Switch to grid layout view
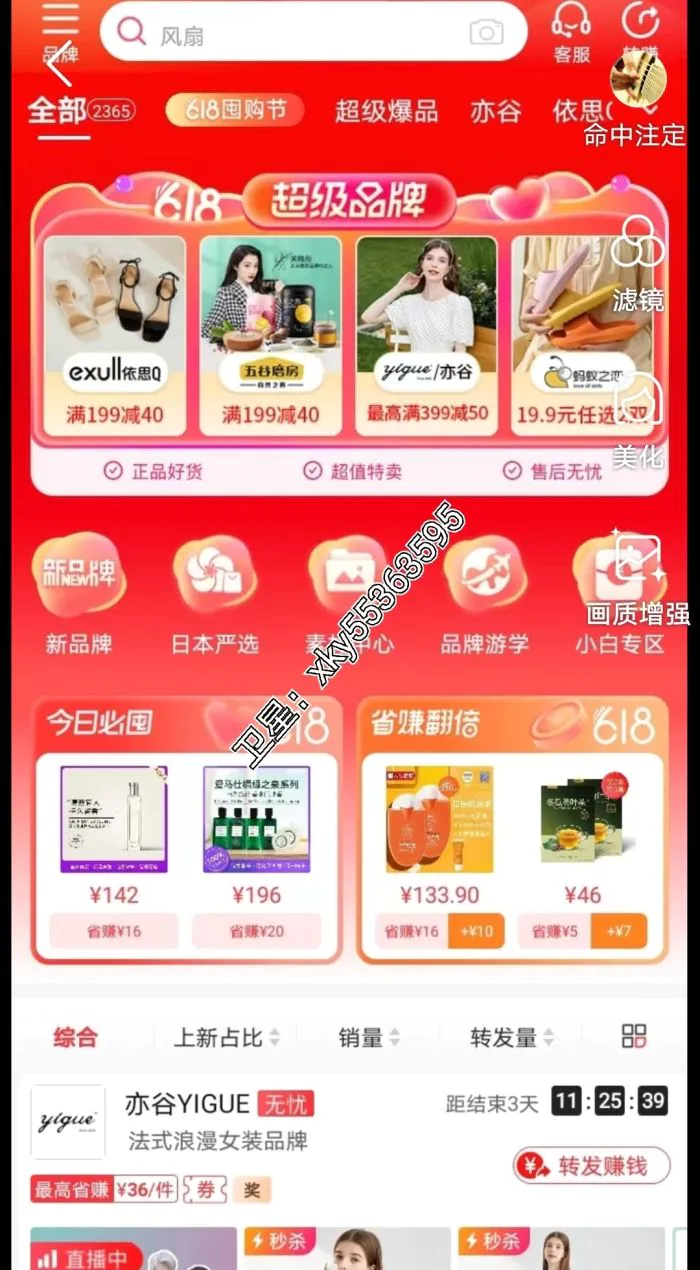Screen dimensions: 700x1270 (x=634, y=1036)
